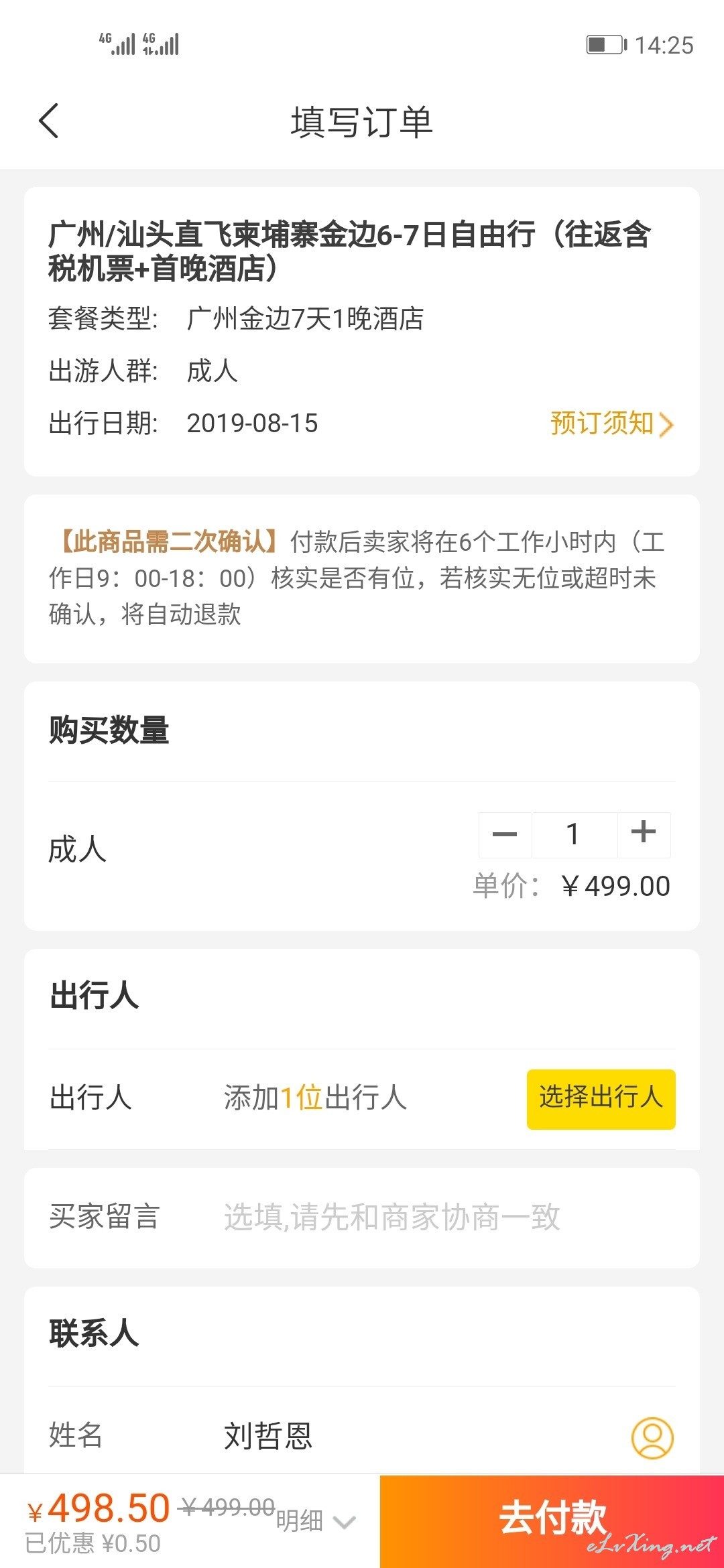Decrease the adult quantity with minus
This screenshot has height=1568, width=724.
505,834
